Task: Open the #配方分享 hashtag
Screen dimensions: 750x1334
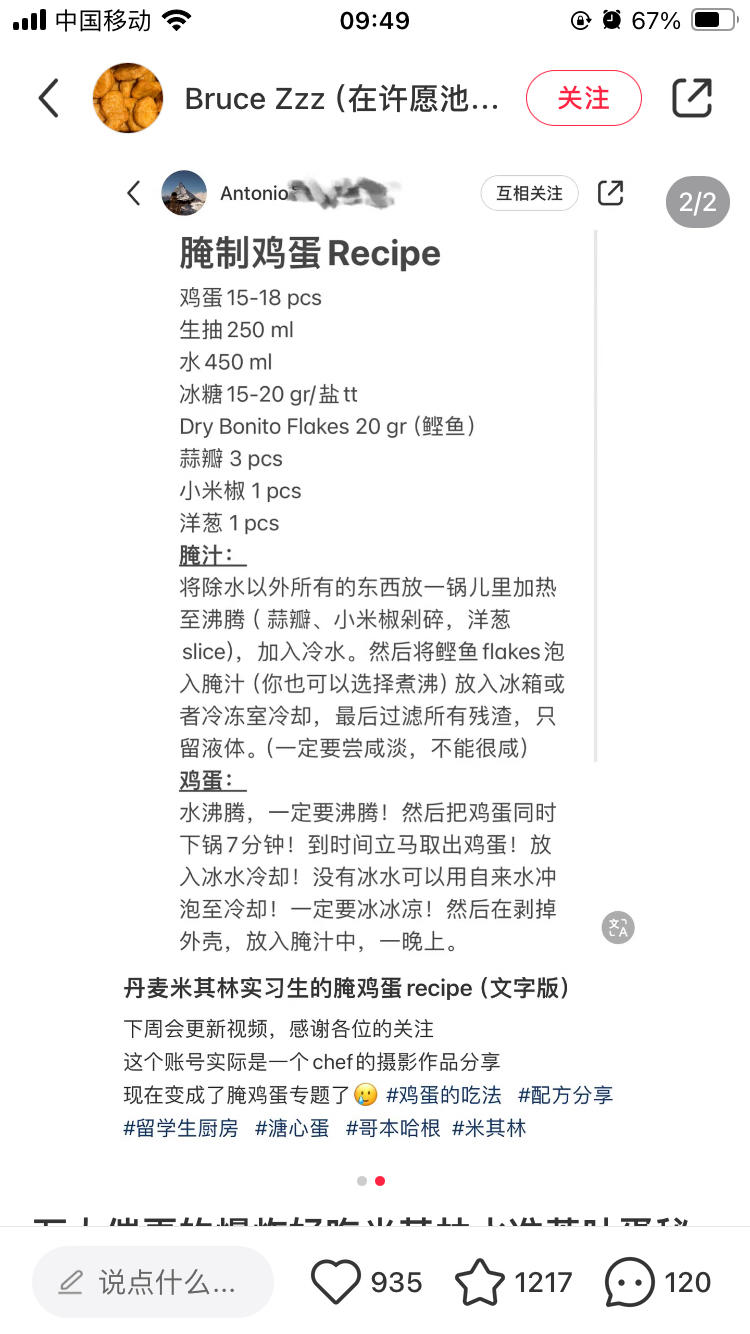Action: tap(565, 1094)
